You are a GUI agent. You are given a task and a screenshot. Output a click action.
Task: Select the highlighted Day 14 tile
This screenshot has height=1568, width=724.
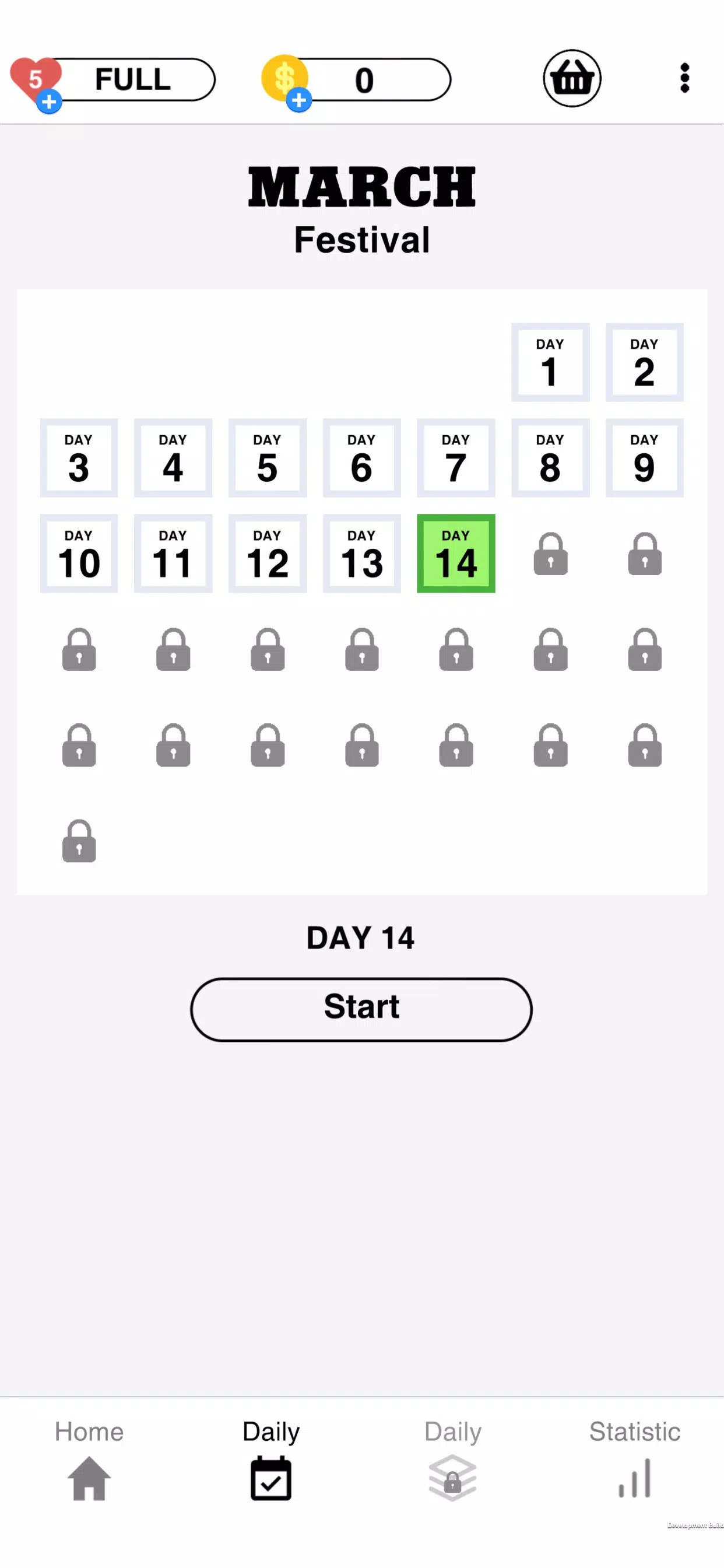(x=455, y=554)
